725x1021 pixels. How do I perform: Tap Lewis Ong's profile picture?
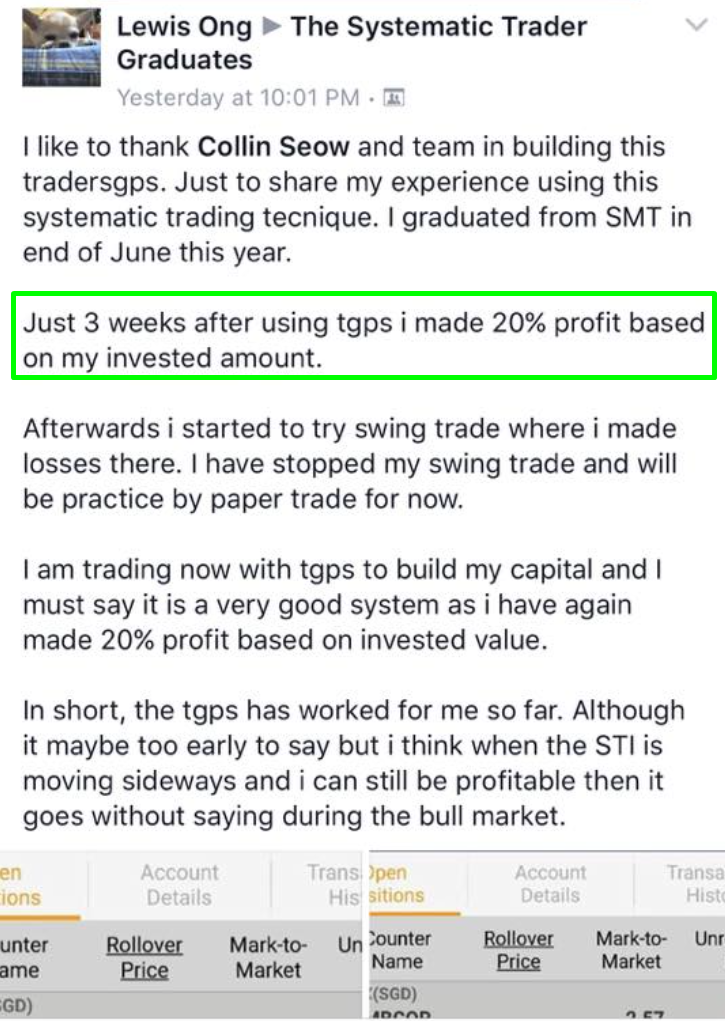click(x=61, y=47)
